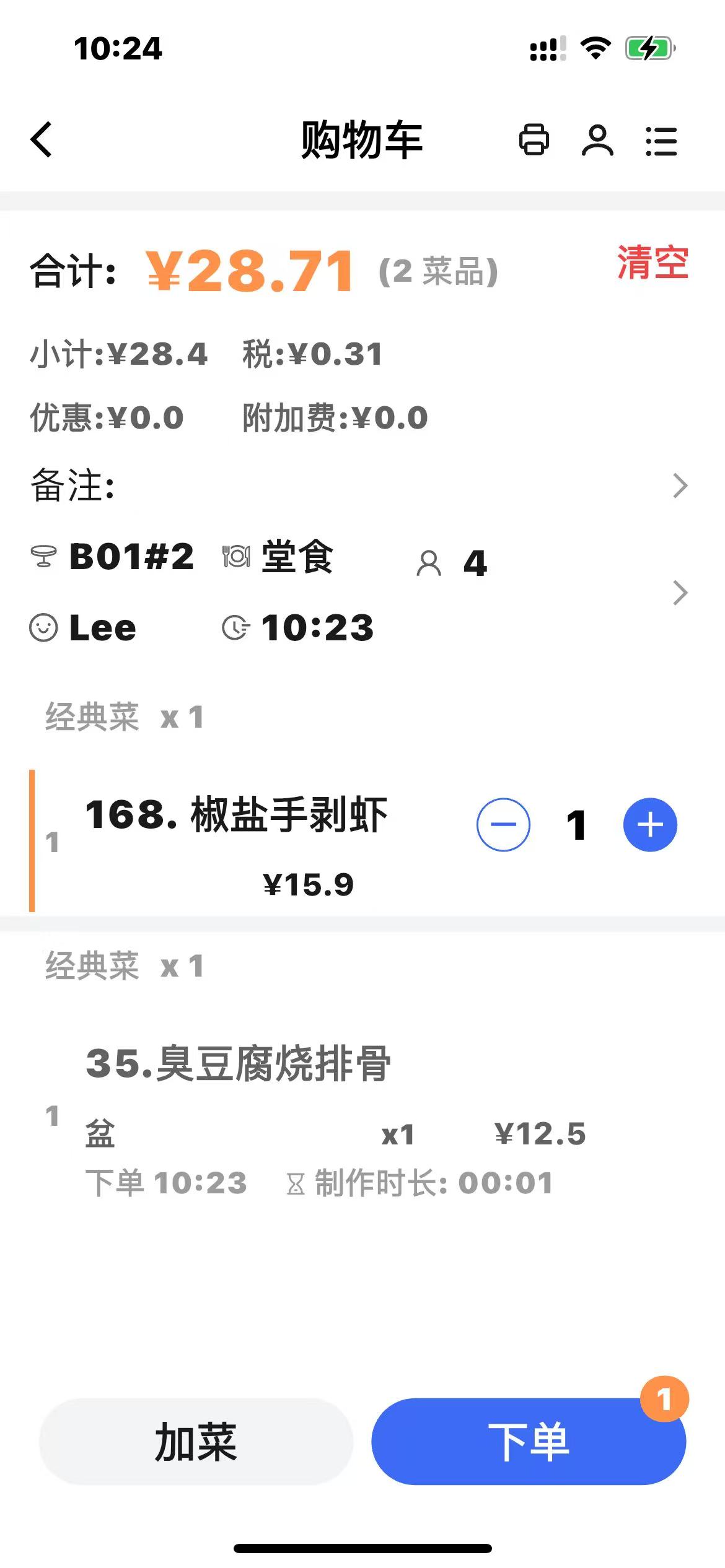Open the list menu icon

[661, 141]
